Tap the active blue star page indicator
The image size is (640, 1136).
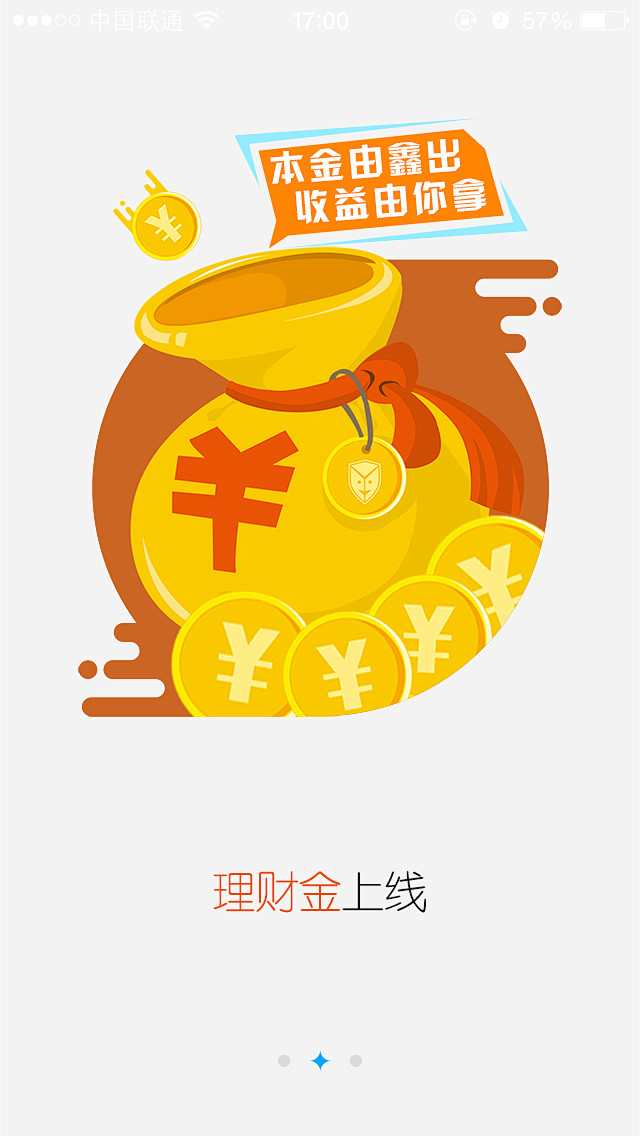(x=320, y=1061)
